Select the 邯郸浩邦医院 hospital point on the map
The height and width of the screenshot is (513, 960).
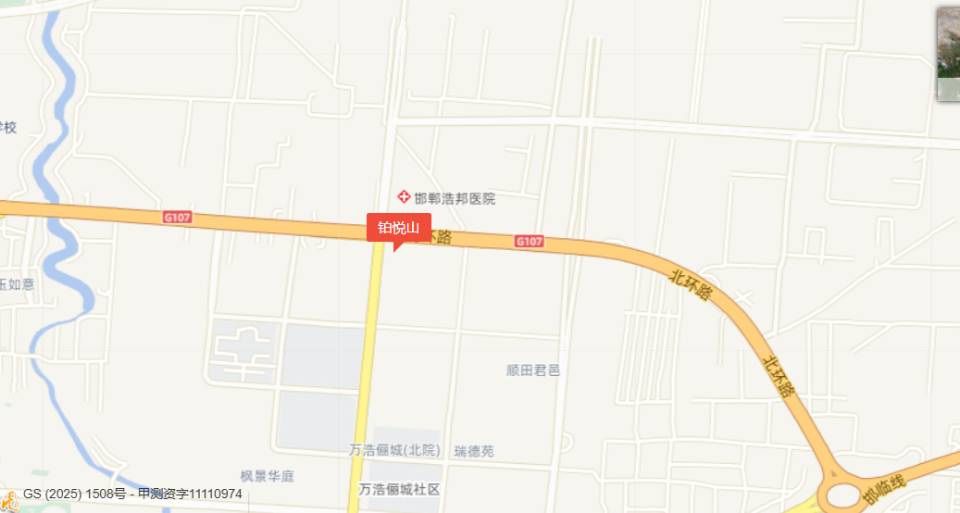tap(405, 198)
